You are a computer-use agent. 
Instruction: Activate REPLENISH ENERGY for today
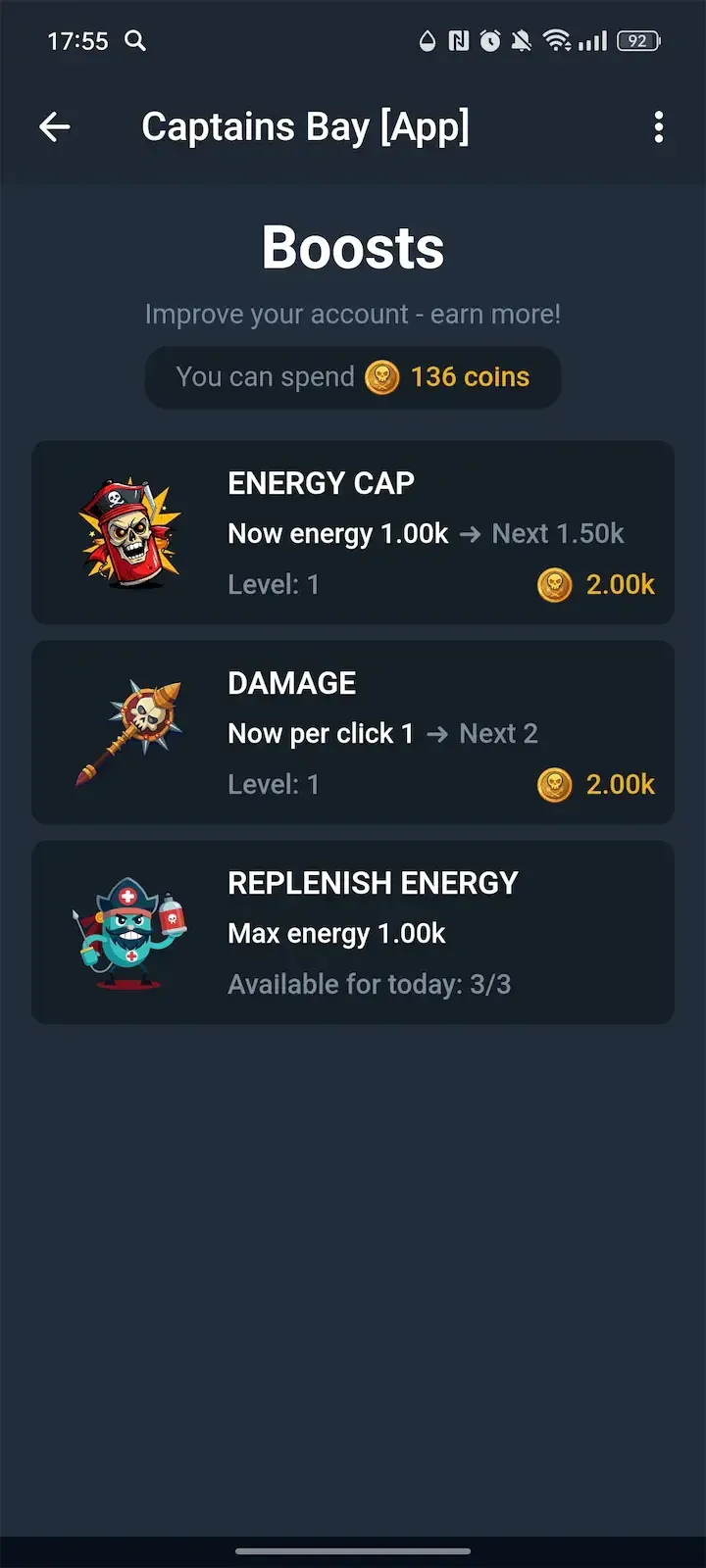point(353,931)
